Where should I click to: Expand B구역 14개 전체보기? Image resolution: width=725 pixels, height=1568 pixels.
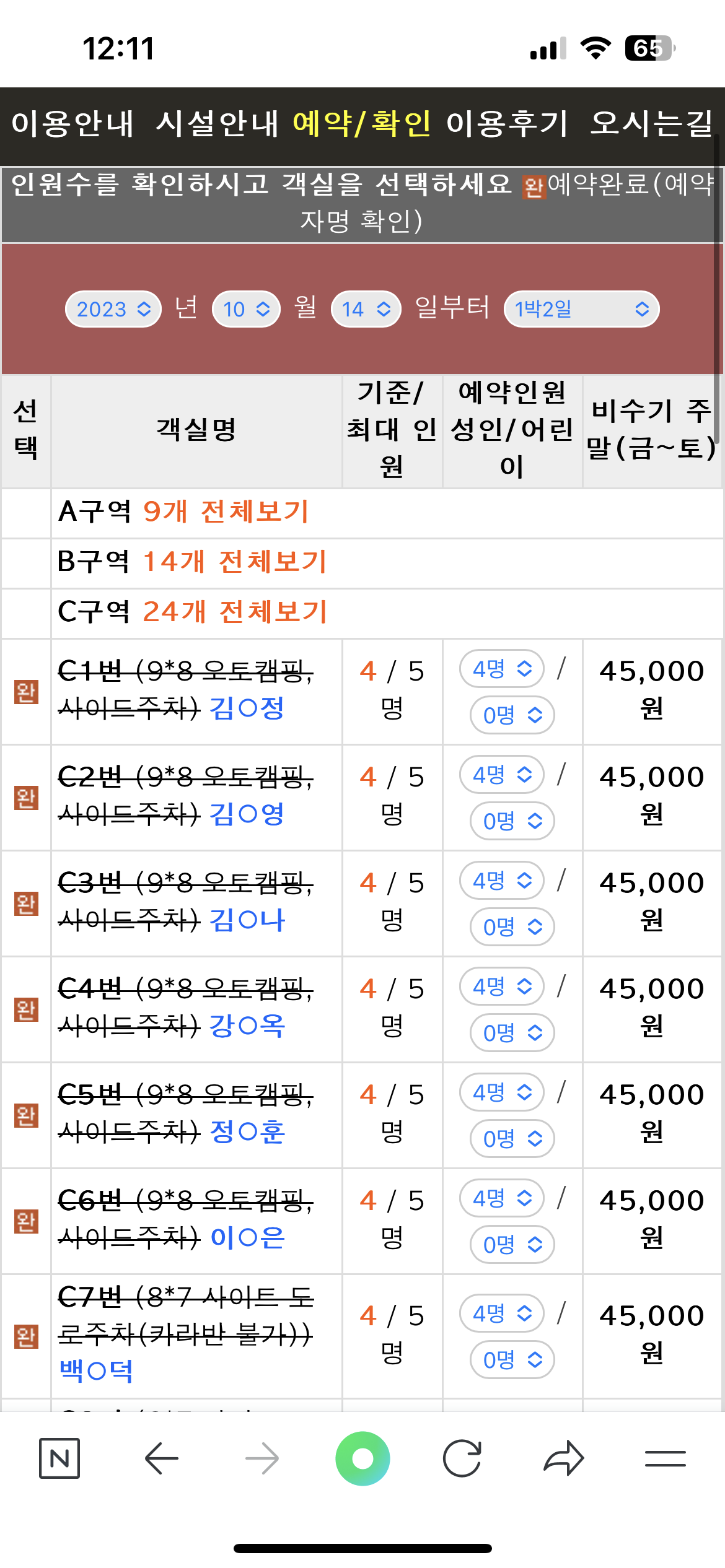[235, 562]
